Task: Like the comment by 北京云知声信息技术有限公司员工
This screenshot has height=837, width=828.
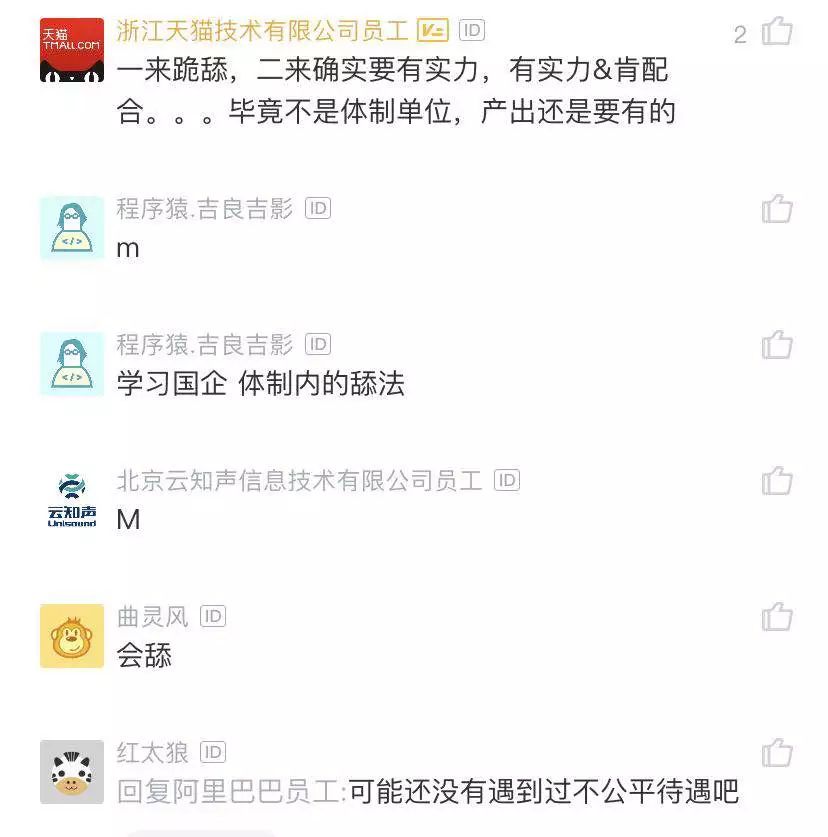Action: [777, 481]
